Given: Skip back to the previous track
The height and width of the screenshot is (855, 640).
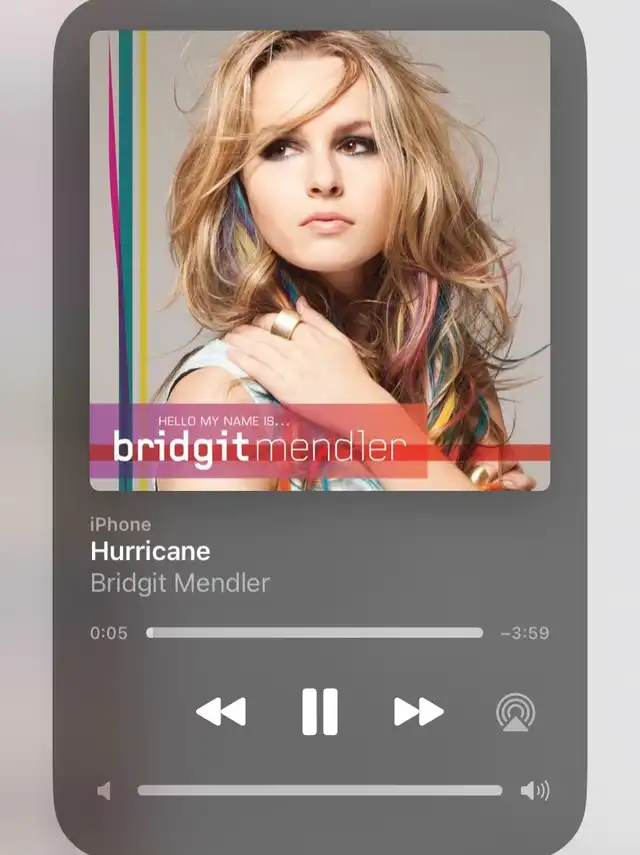Looking at the screenshot, I should [221, 712].
